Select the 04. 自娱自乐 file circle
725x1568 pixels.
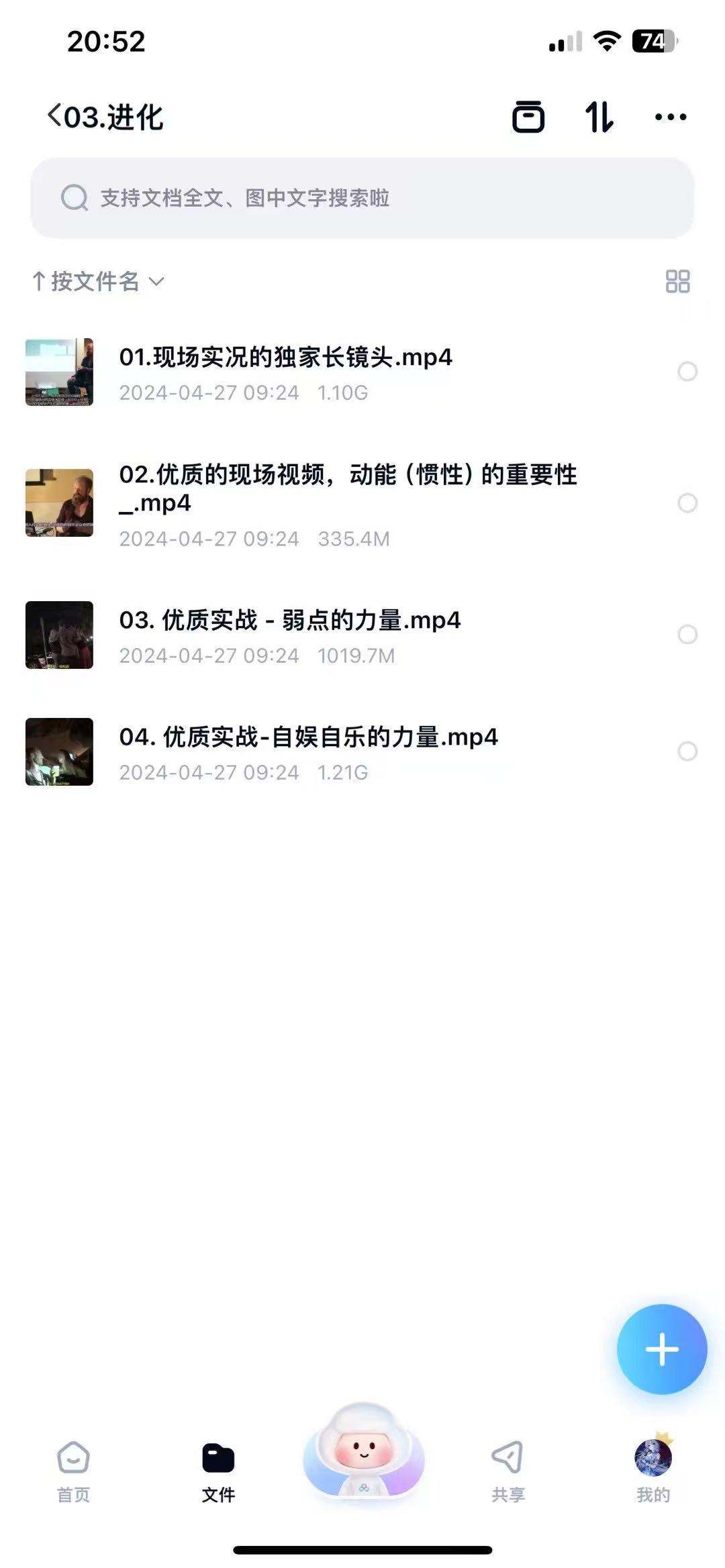tap(687, 751)
